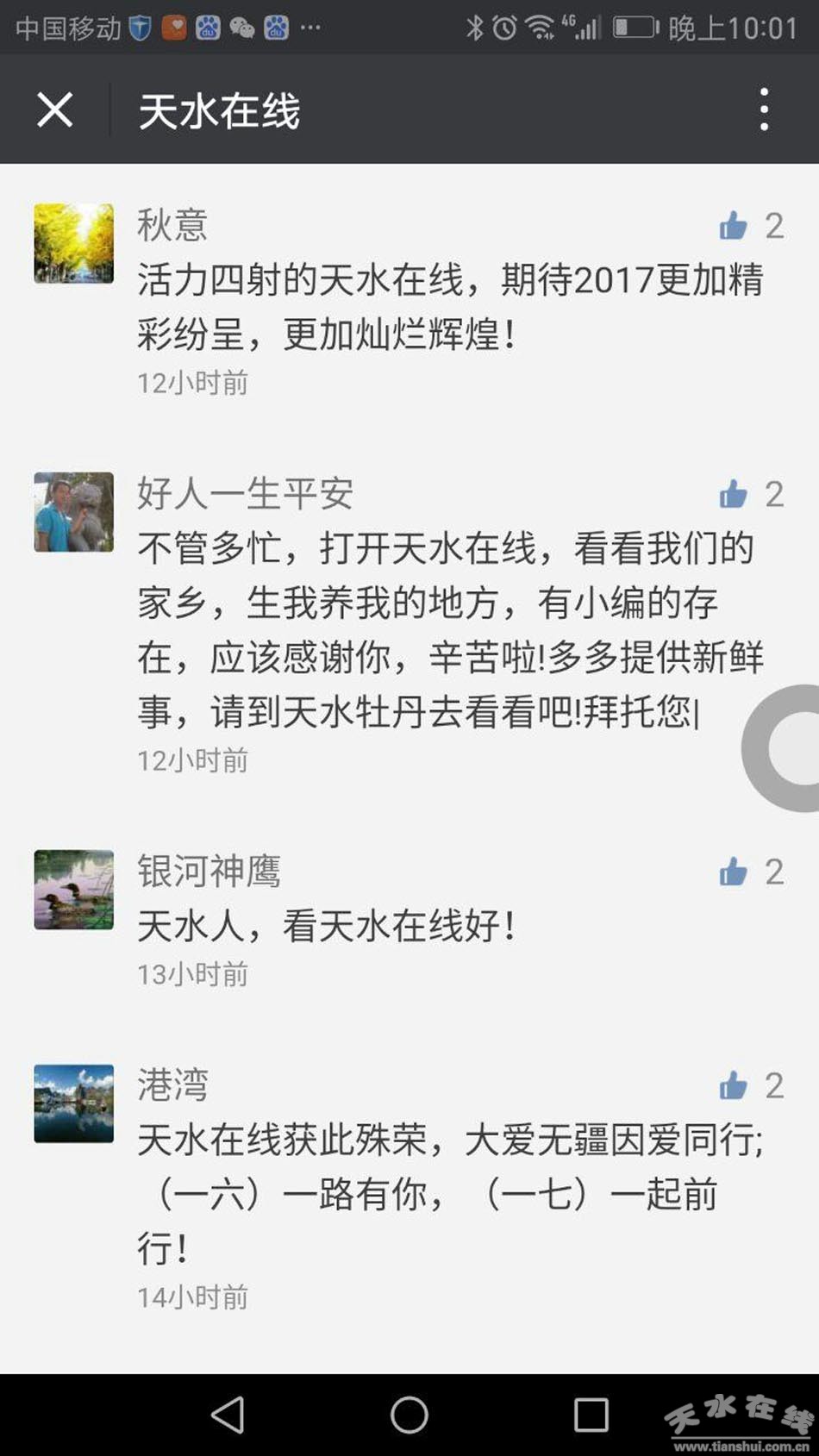819x1456 pixels.
Task: Open 好人一生平安's profile avatar
Action: [x=74, y=512]
